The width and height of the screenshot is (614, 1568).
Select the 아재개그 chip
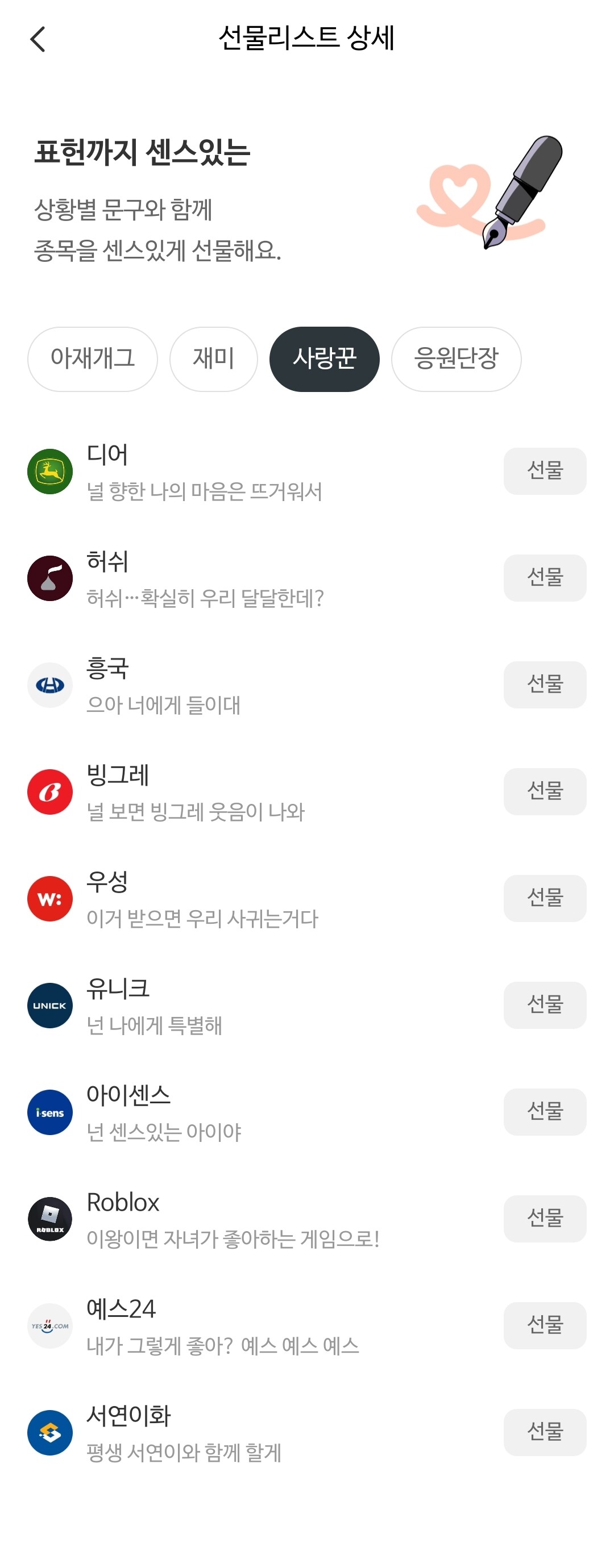click(93, 358)
